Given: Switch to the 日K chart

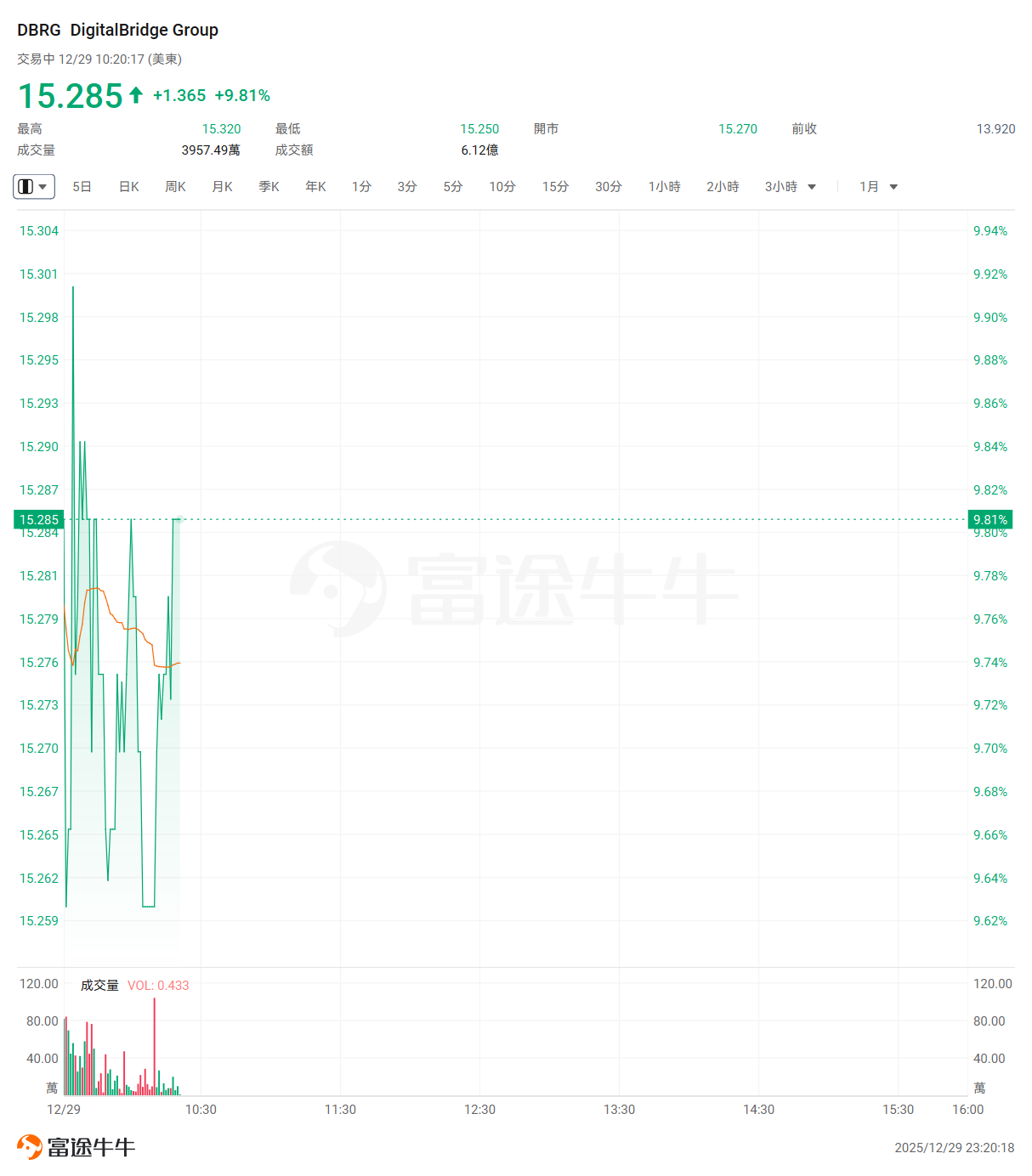Looking at the screenshot, I should [128, 186].
